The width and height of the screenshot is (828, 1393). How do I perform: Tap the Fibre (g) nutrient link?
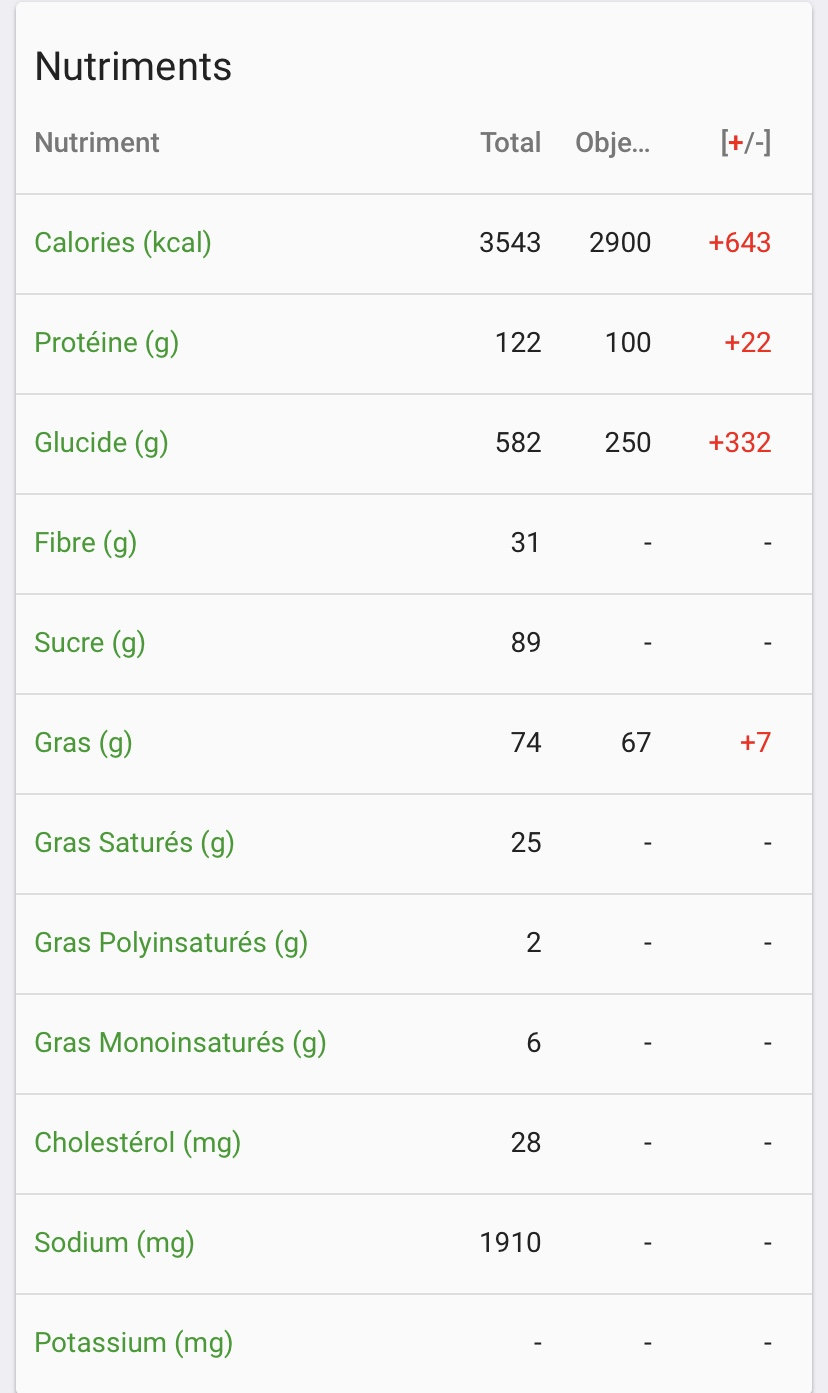coord(85,543)
